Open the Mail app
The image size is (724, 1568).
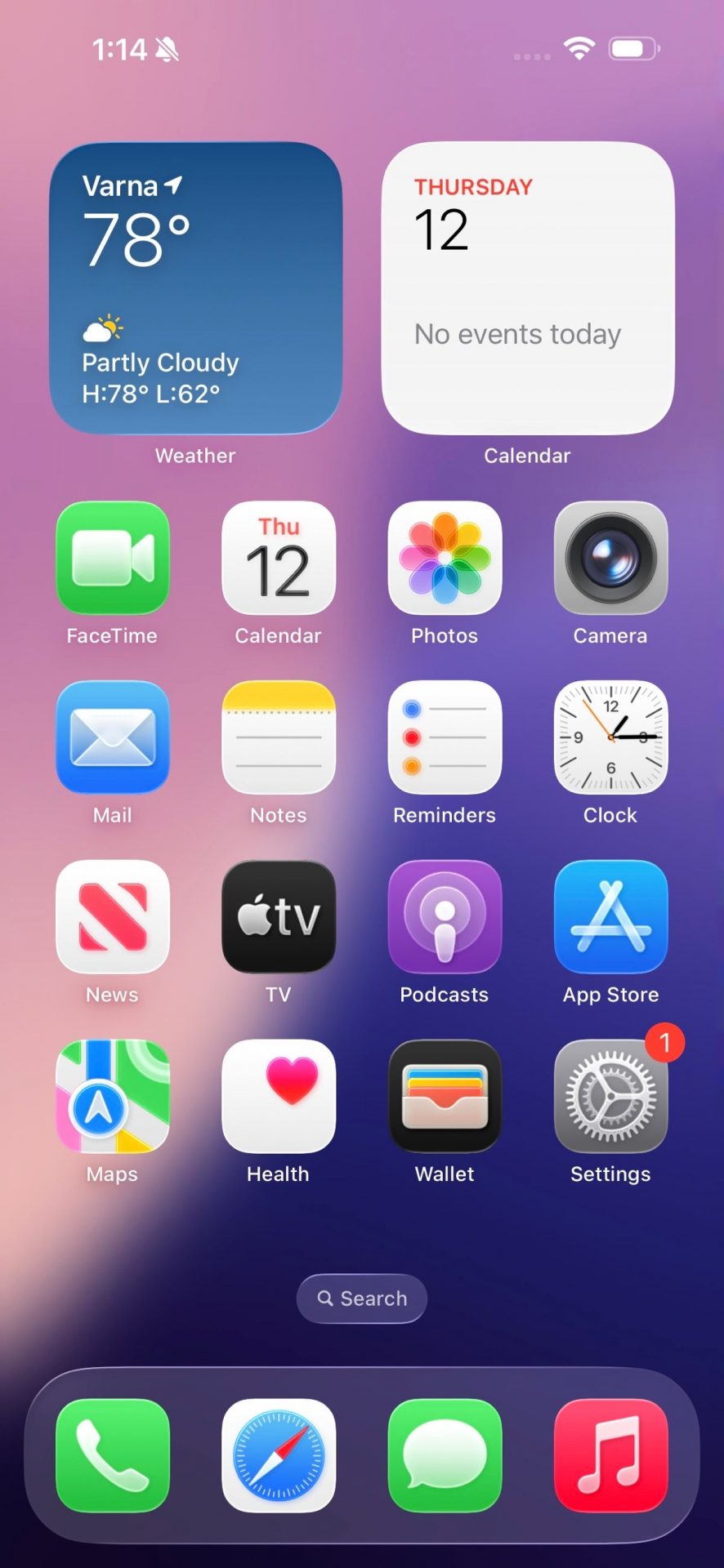point(113,737)
